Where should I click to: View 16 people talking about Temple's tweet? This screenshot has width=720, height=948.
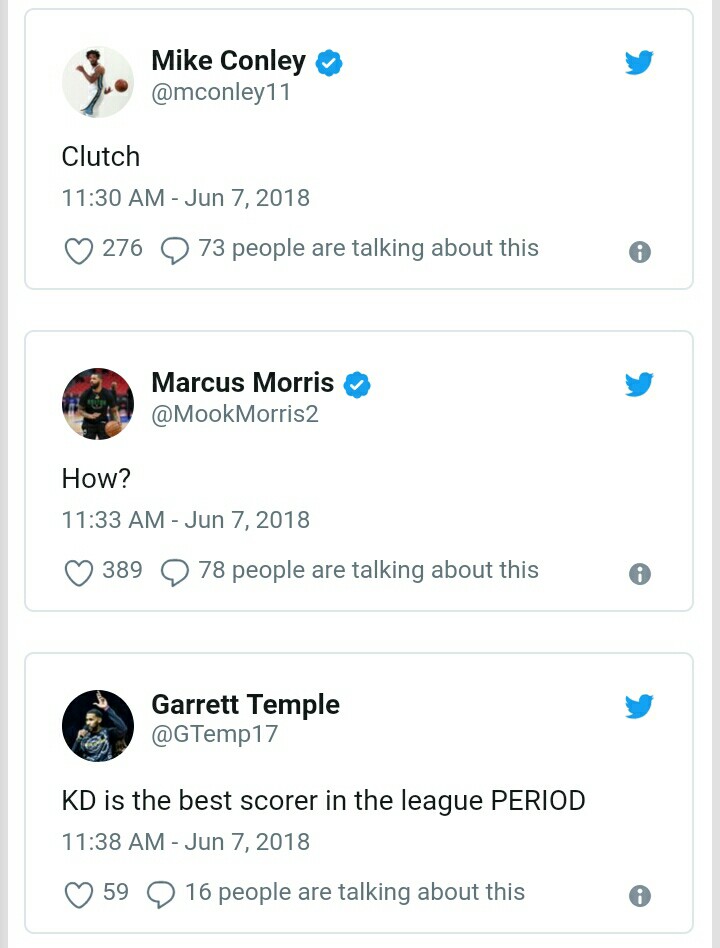[354, 892]
